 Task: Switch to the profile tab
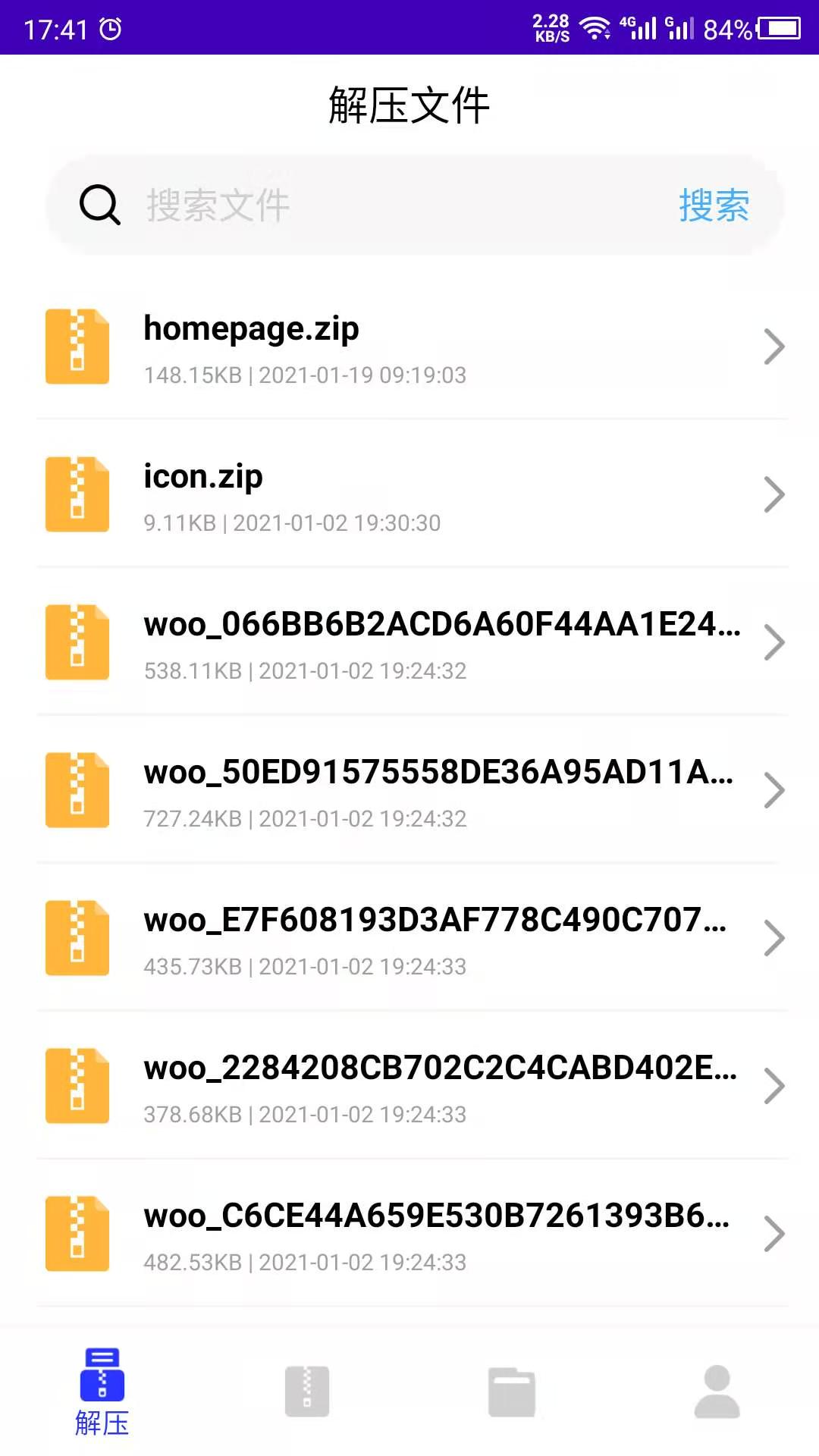click(x=717, y=1392)
